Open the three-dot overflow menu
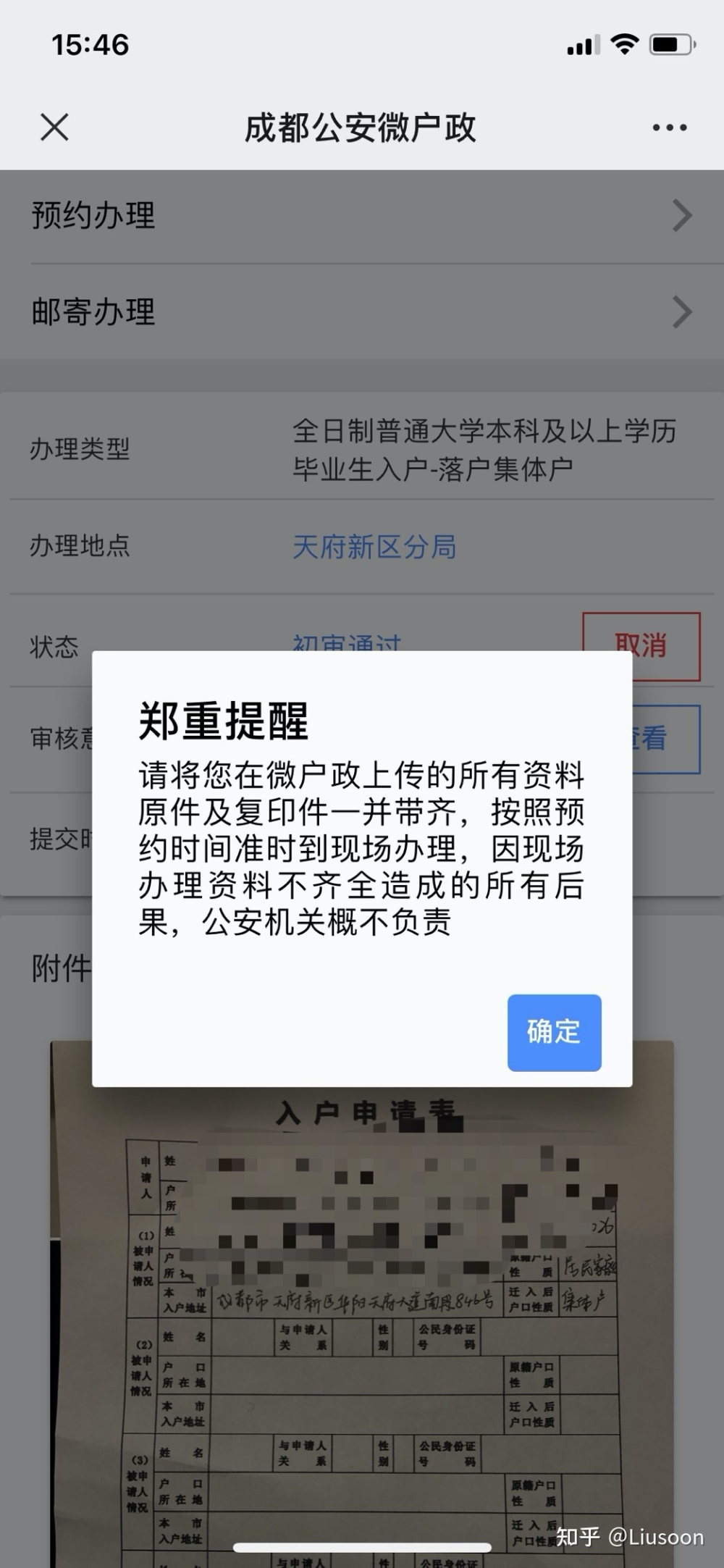This screenshot has height=1568, width=724. tap(669, 127)
